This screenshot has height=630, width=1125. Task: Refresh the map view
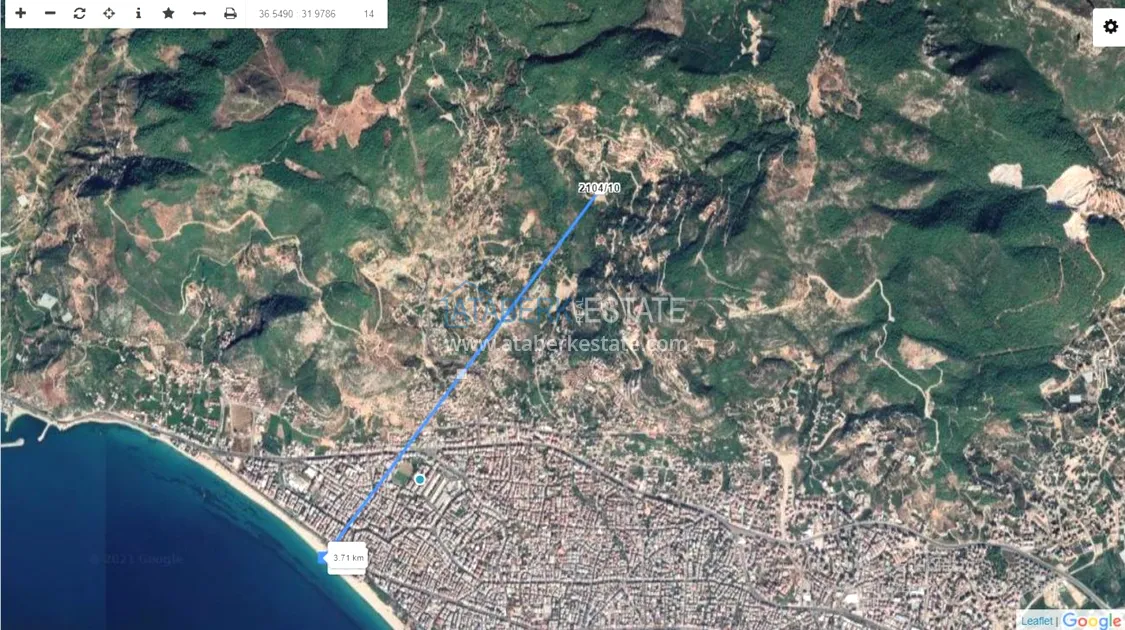pos(80,14)
